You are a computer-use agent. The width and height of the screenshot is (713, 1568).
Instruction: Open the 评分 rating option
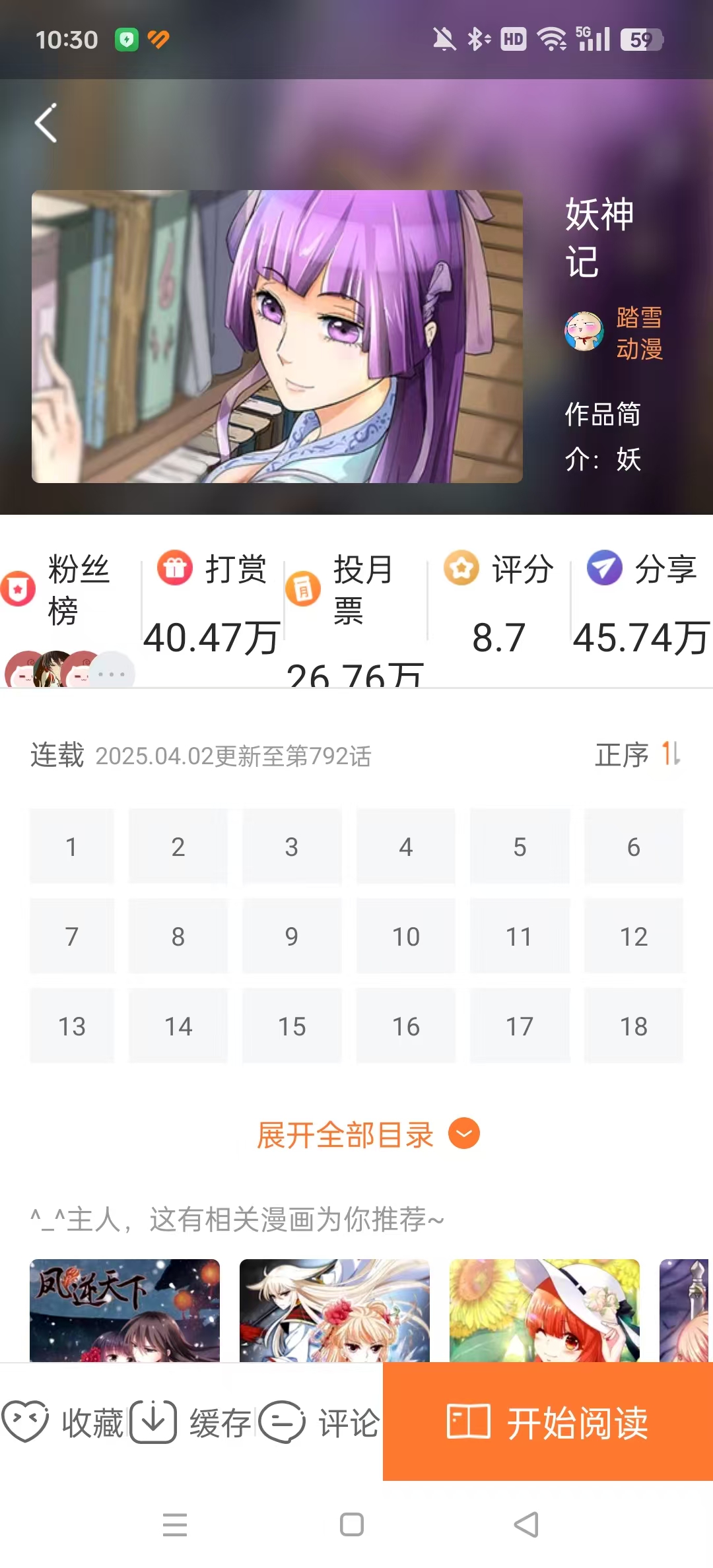(500, 570)
